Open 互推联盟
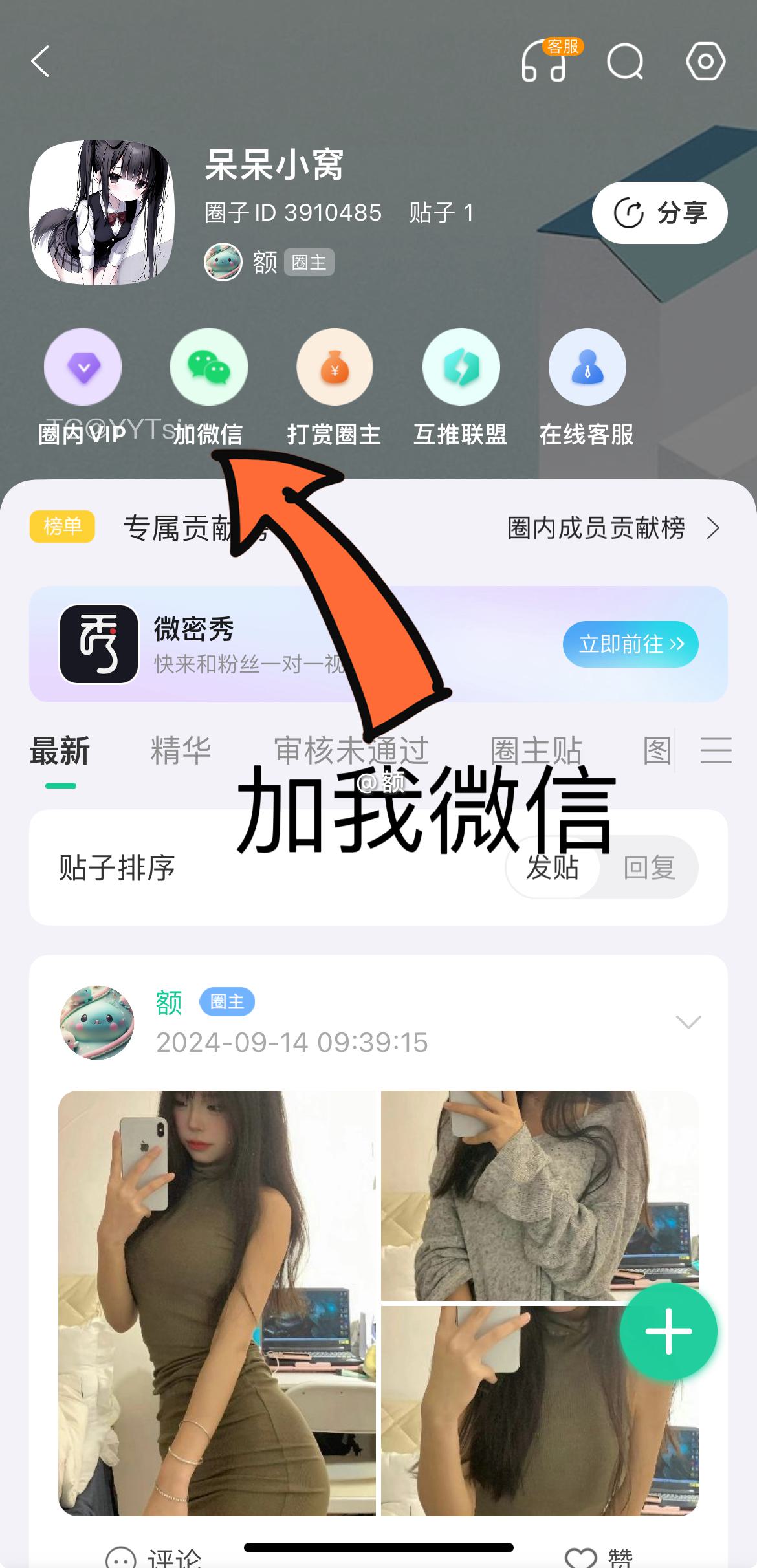 (x=461, y=387)
